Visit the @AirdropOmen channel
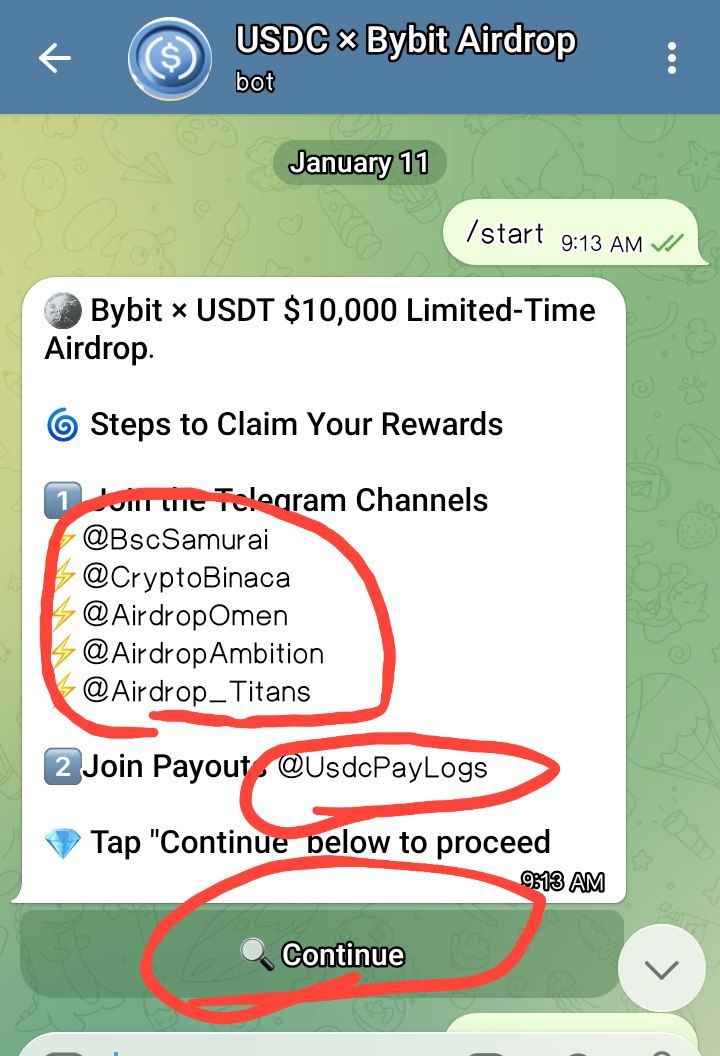Viewport: 720px width, 1056px height. pyautogui.click(x=185, y=616)
